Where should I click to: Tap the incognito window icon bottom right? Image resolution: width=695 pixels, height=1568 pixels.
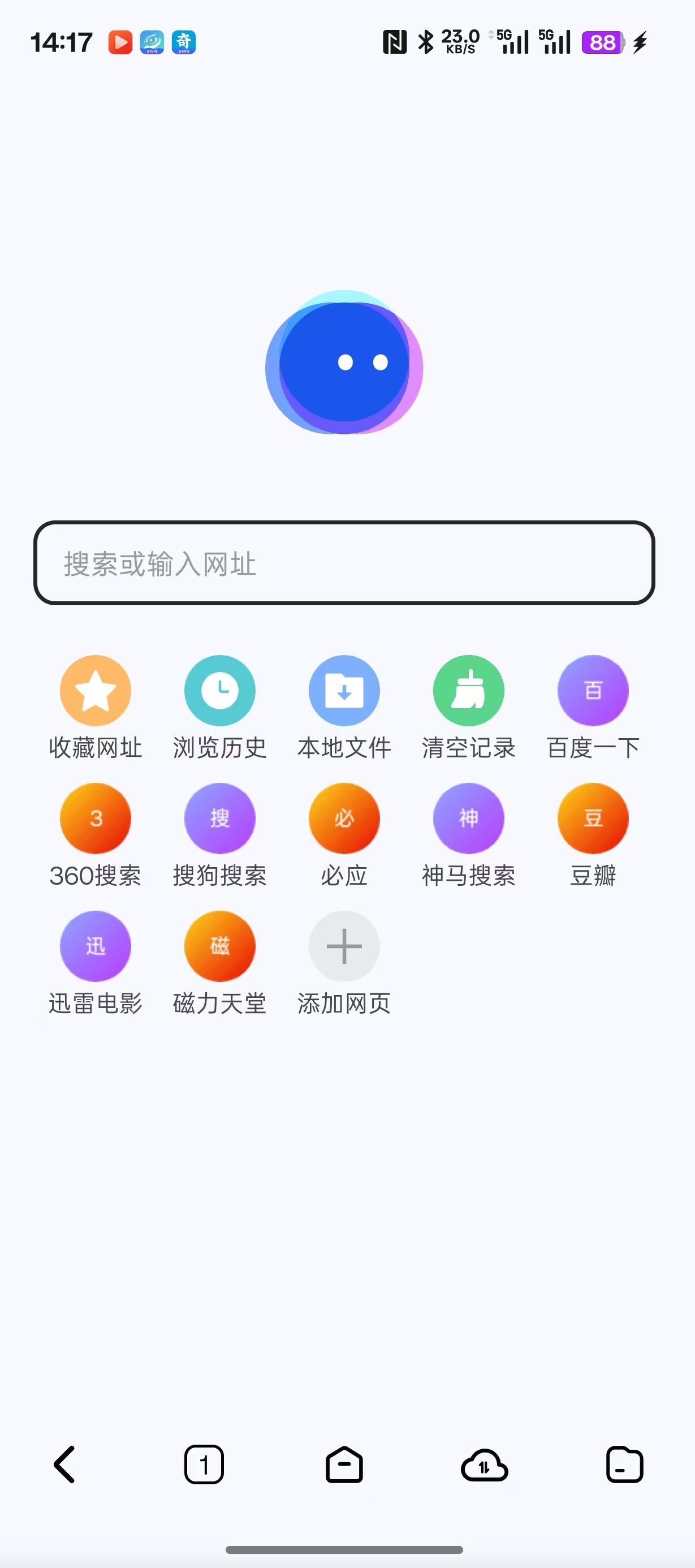[624, 1464]
